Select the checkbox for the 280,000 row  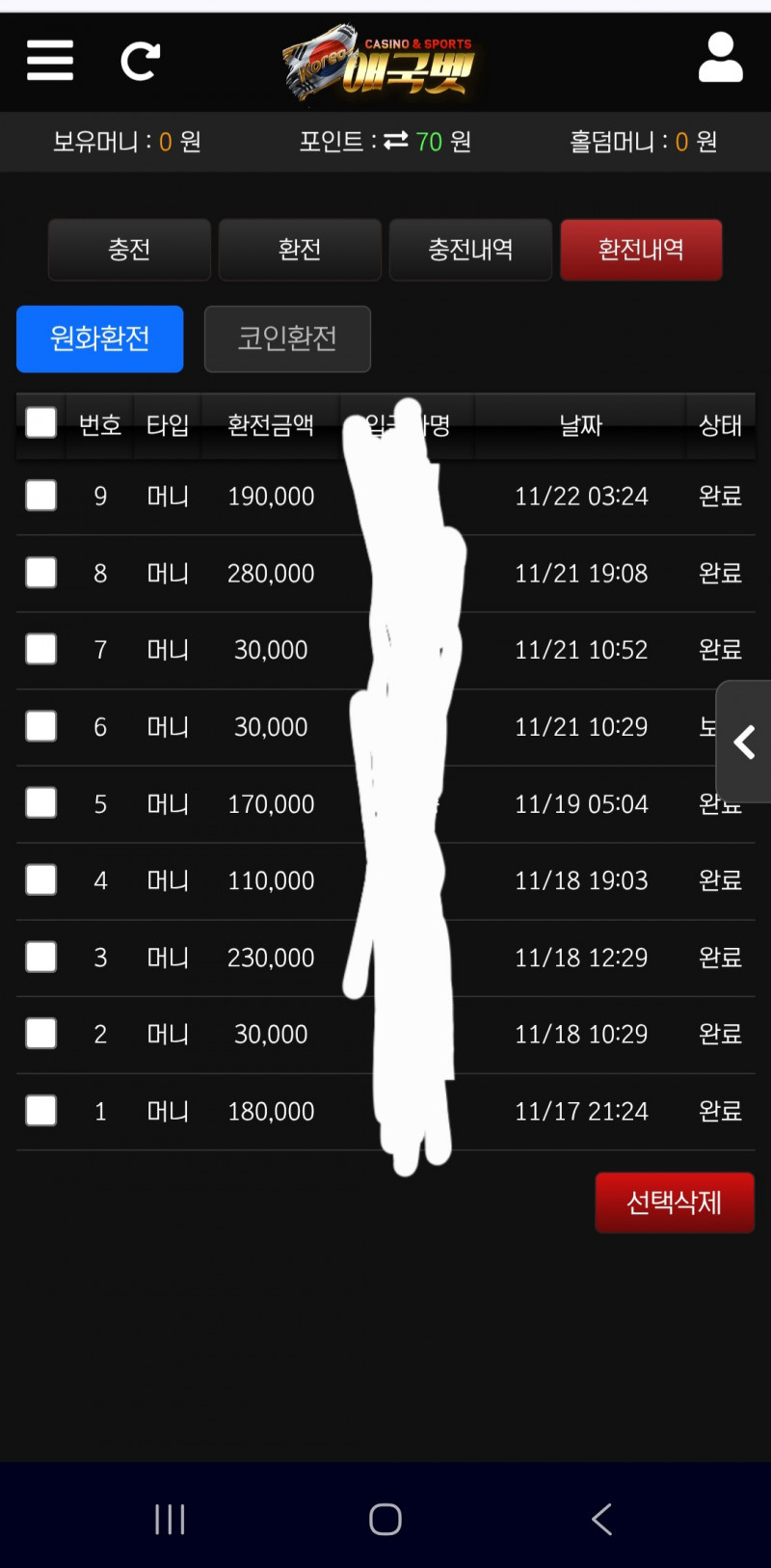40,573
